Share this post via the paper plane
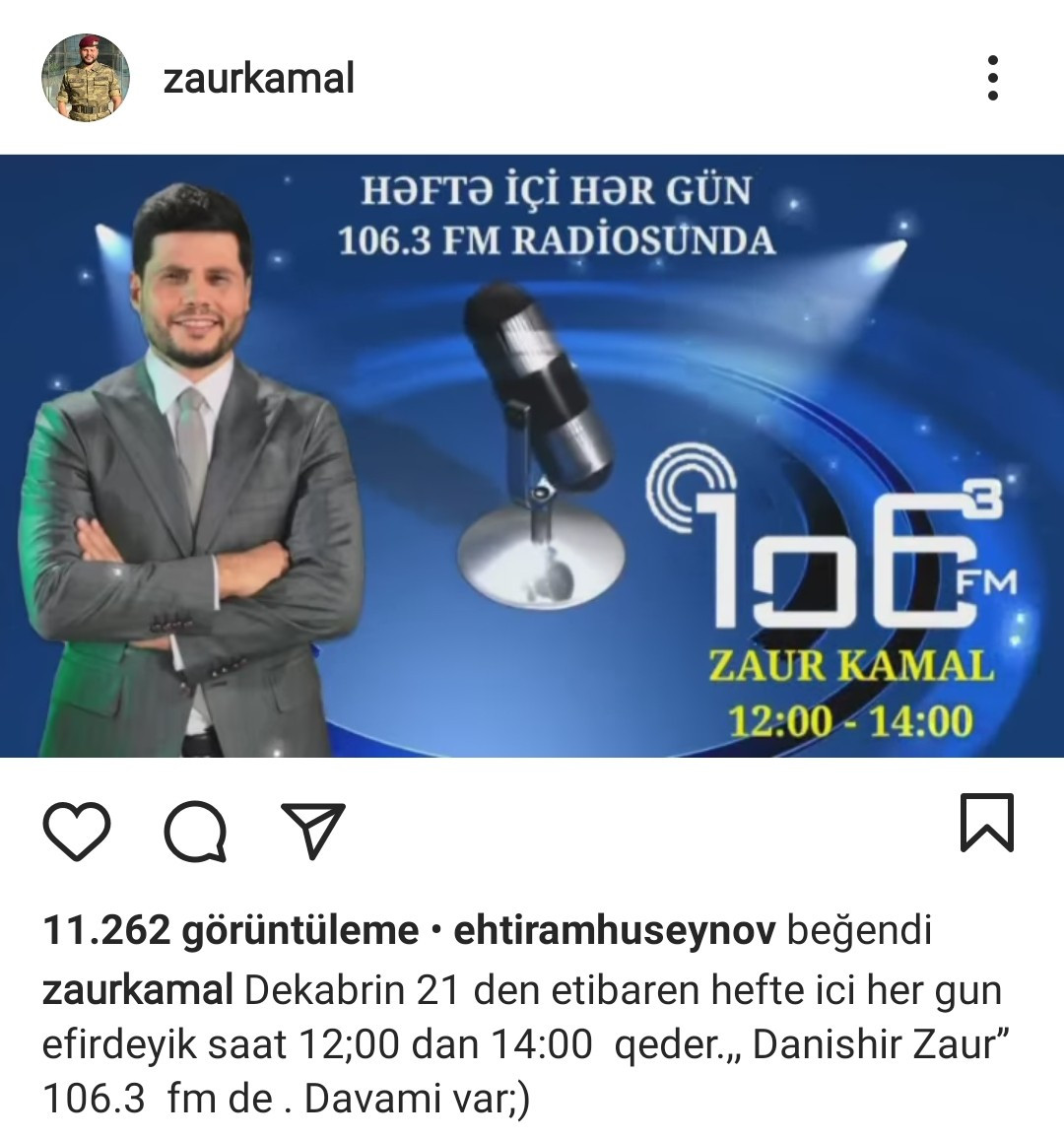Viewport: 1064px width, 1139px height. point(313,831)
